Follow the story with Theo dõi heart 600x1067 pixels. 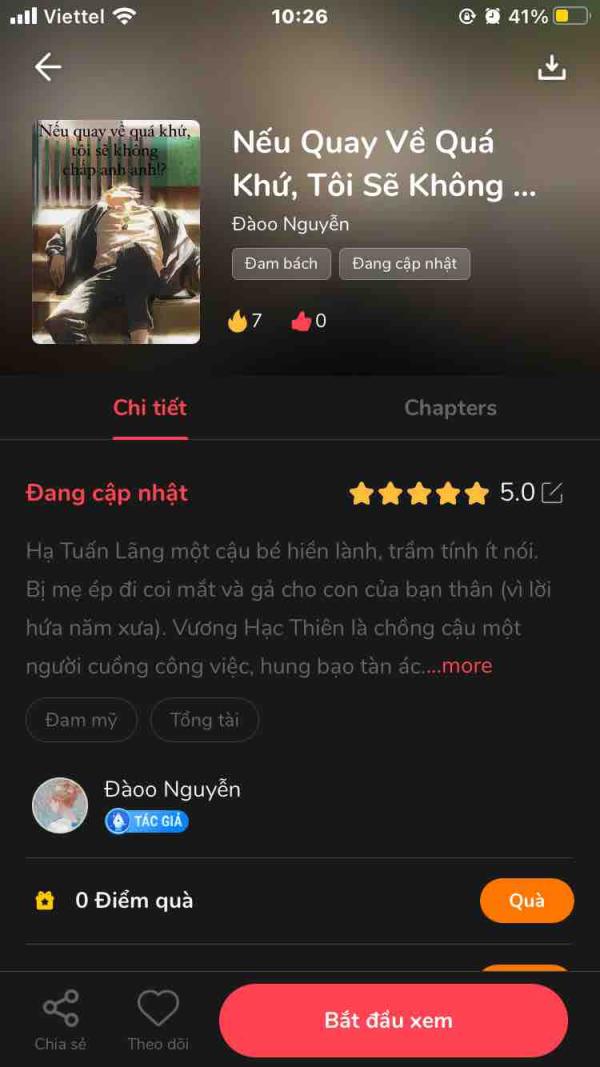click(x=158, y=1020)
